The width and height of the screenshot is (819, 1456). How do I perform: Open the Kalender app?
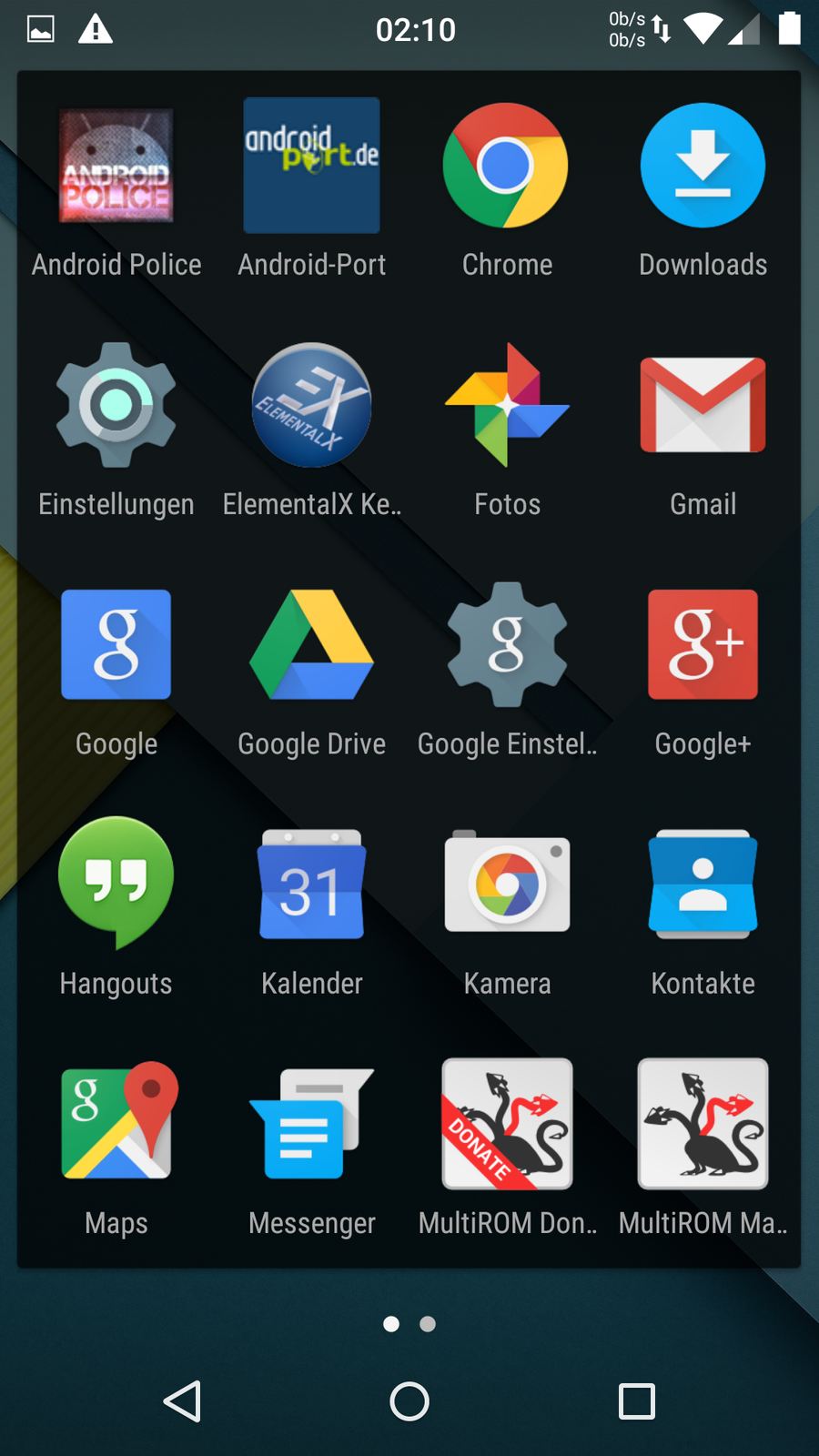point(311,885)
